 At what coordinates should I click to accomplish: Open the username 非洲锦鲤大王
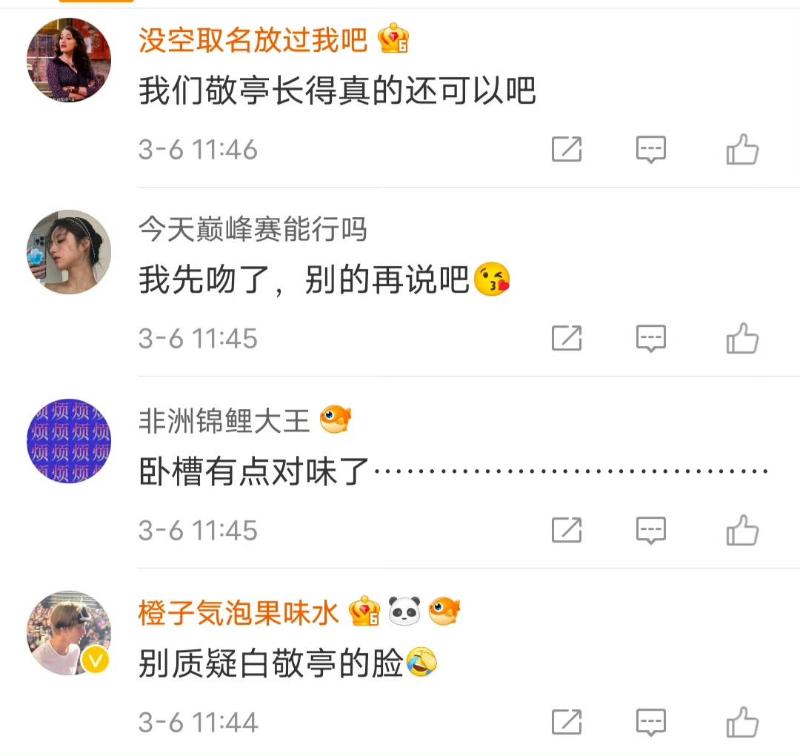point(224,421)
